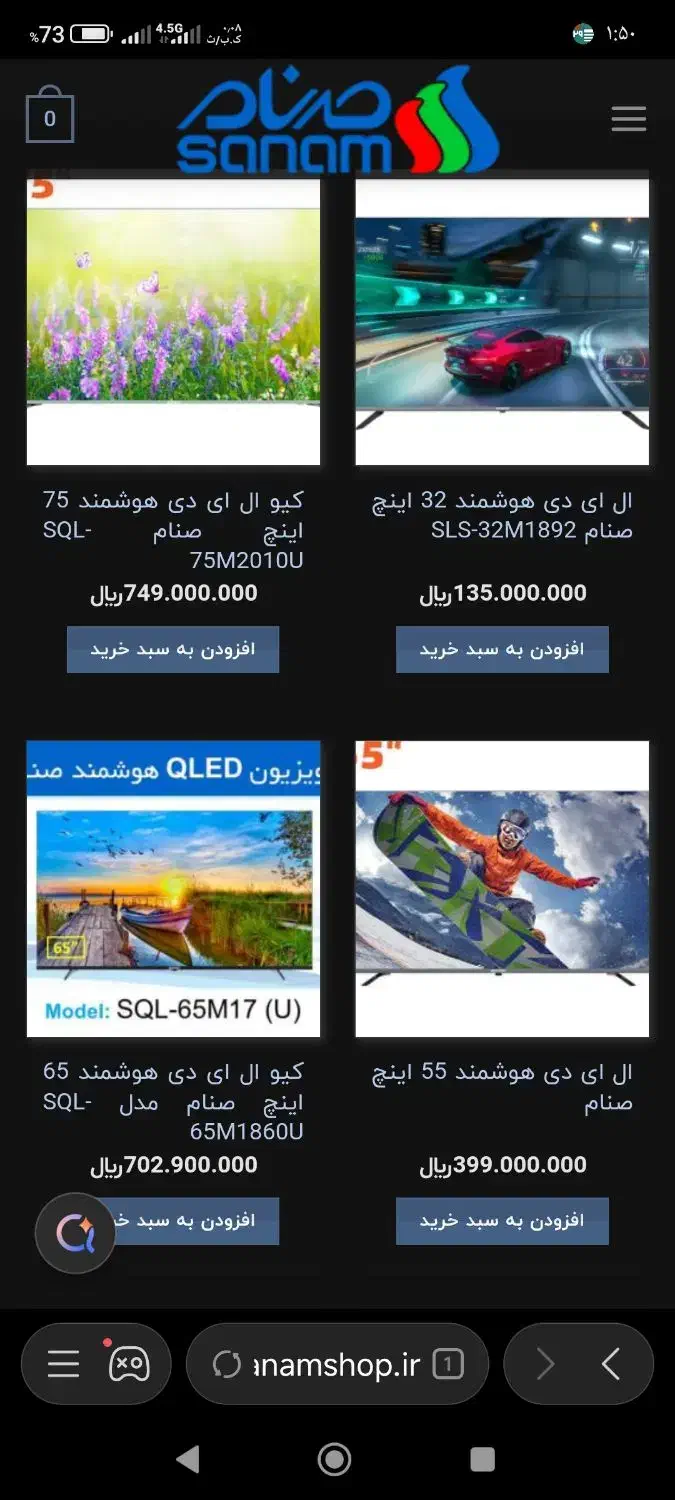This screenshot has width=675, height=1500.
Task: Tap the system home button
Action: coord(335,1459)
